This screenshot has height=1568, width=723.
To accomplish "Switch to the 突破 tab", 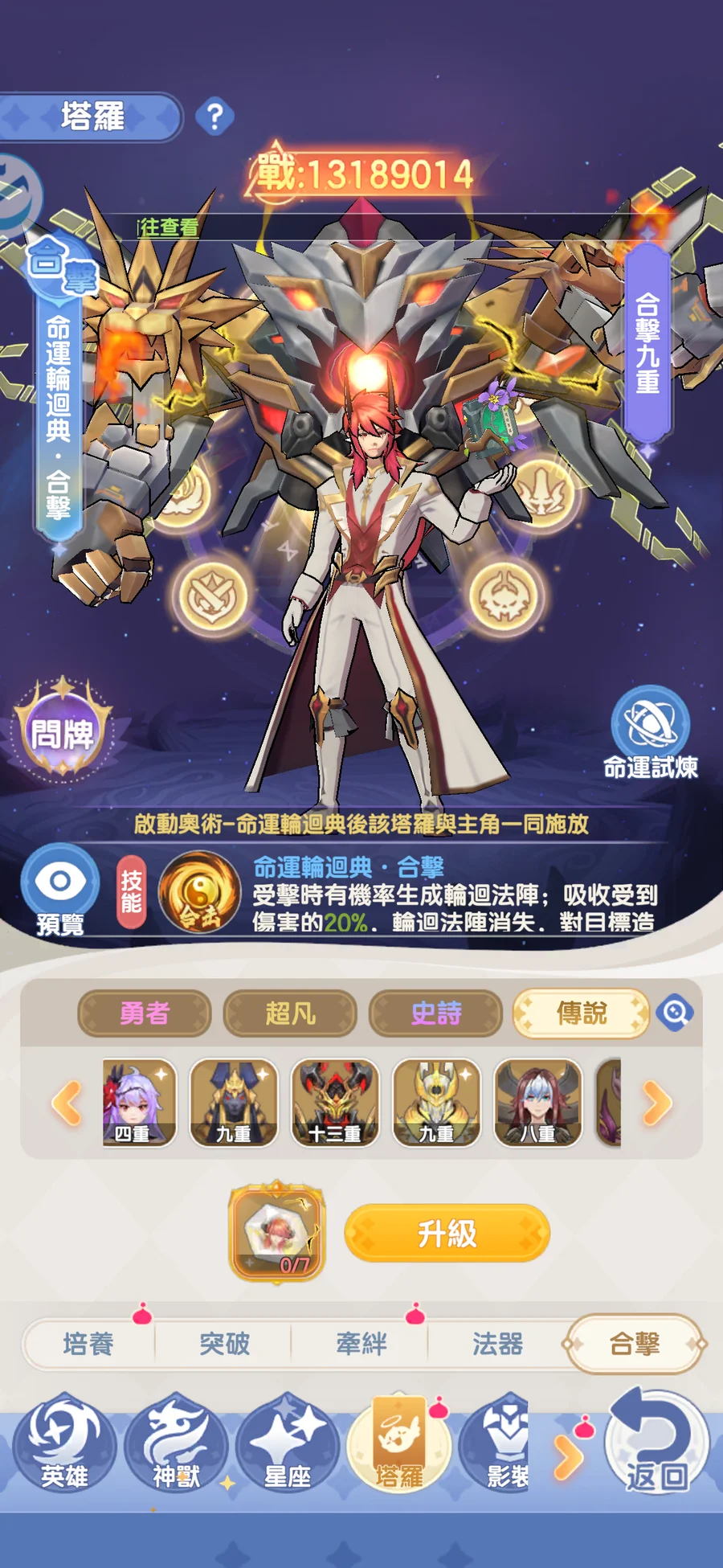I will click(224, 1344).
